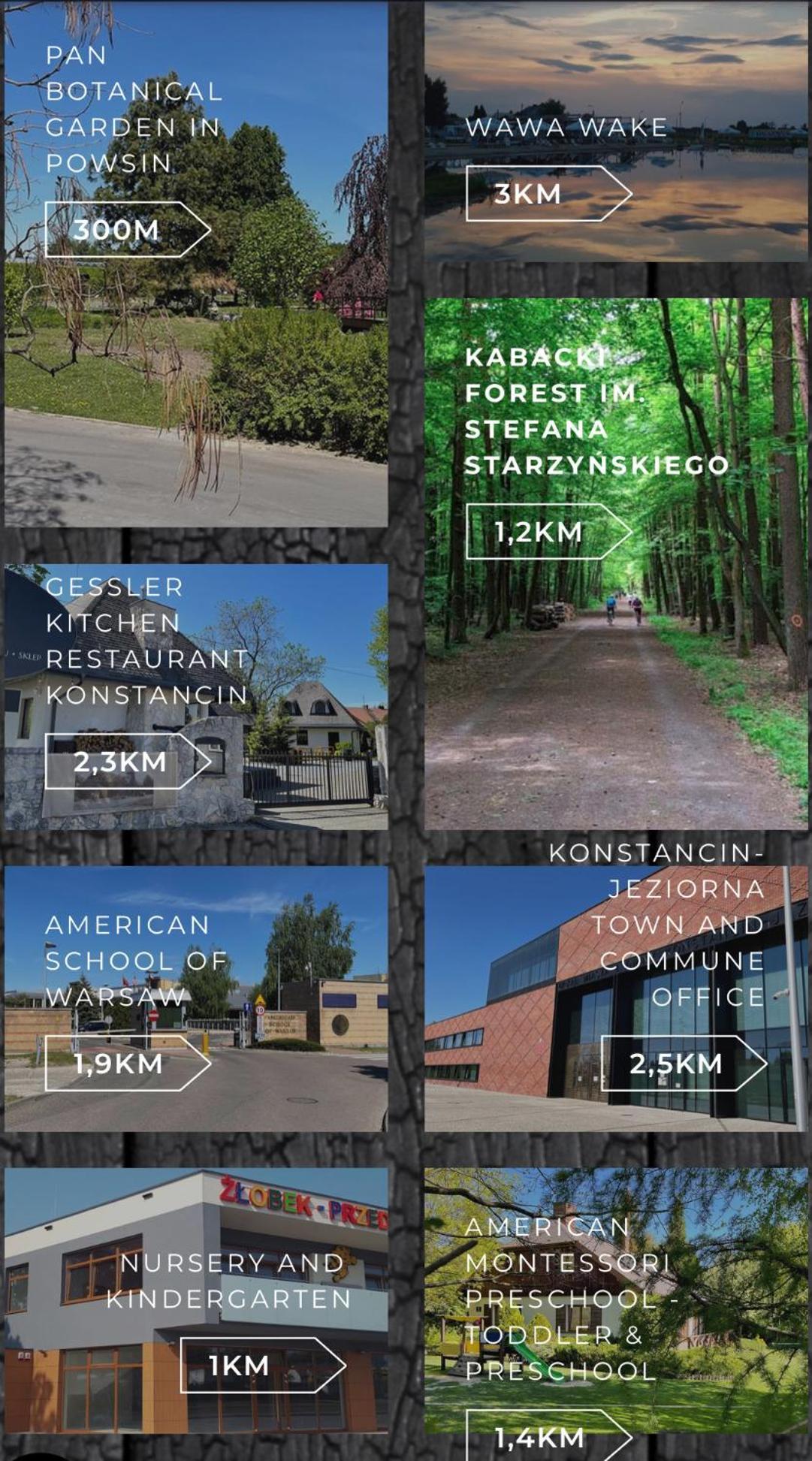View the American School of Warsaw card
This screenshot has height=1461, width=812.
195,999
